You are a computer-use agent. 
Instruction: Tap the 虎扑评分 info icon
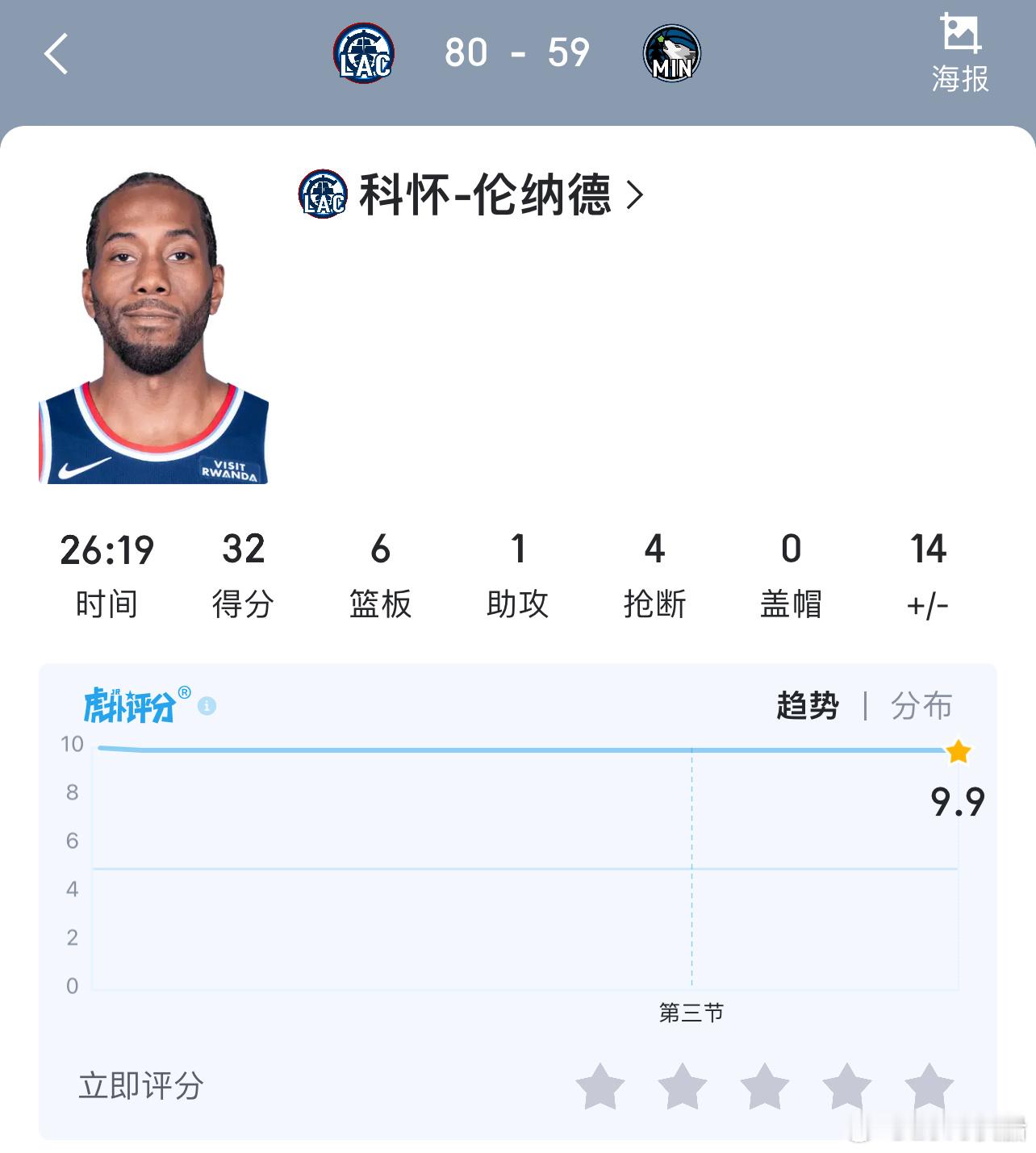[207, 706]
